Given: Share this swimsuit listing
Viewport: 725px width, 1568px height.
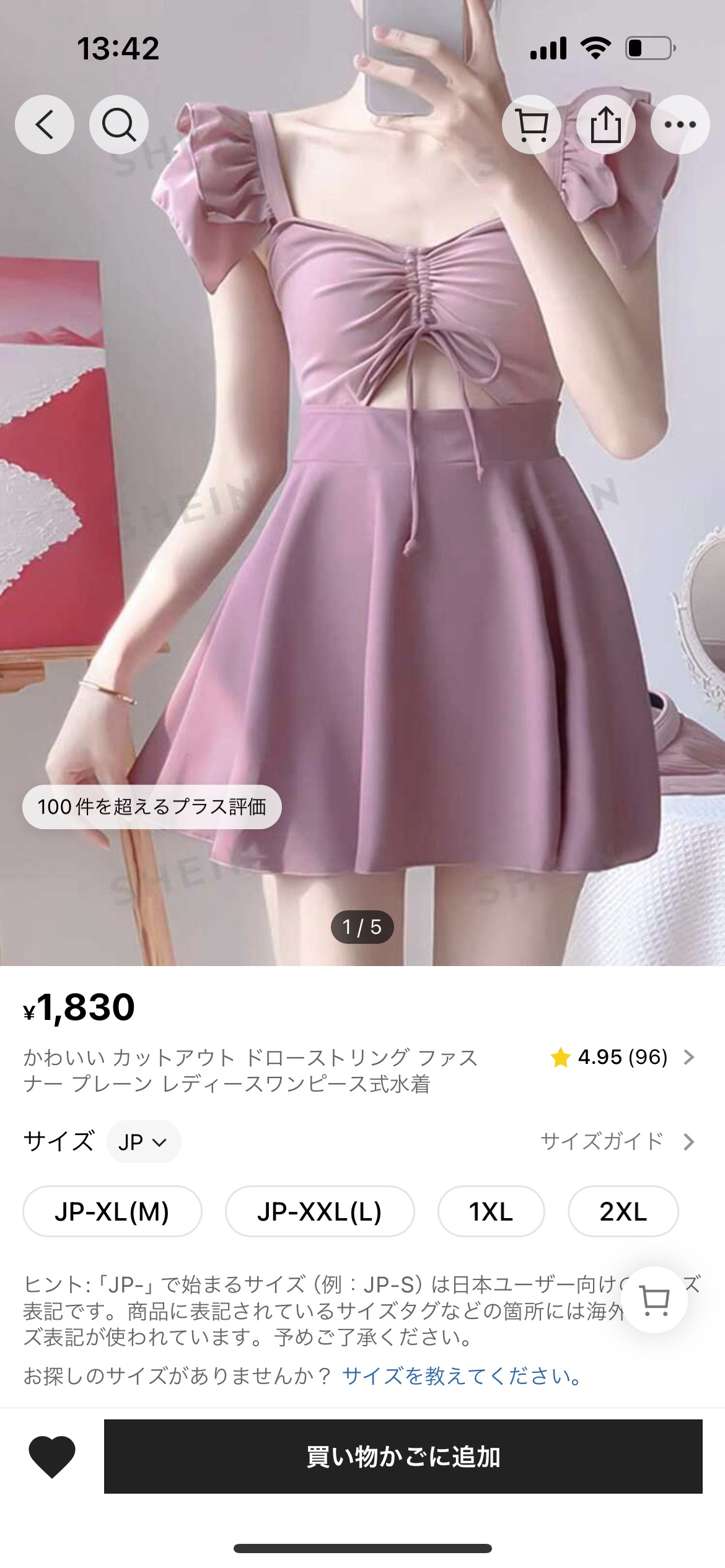Looking at the screenshot, I should click(605, 124).
